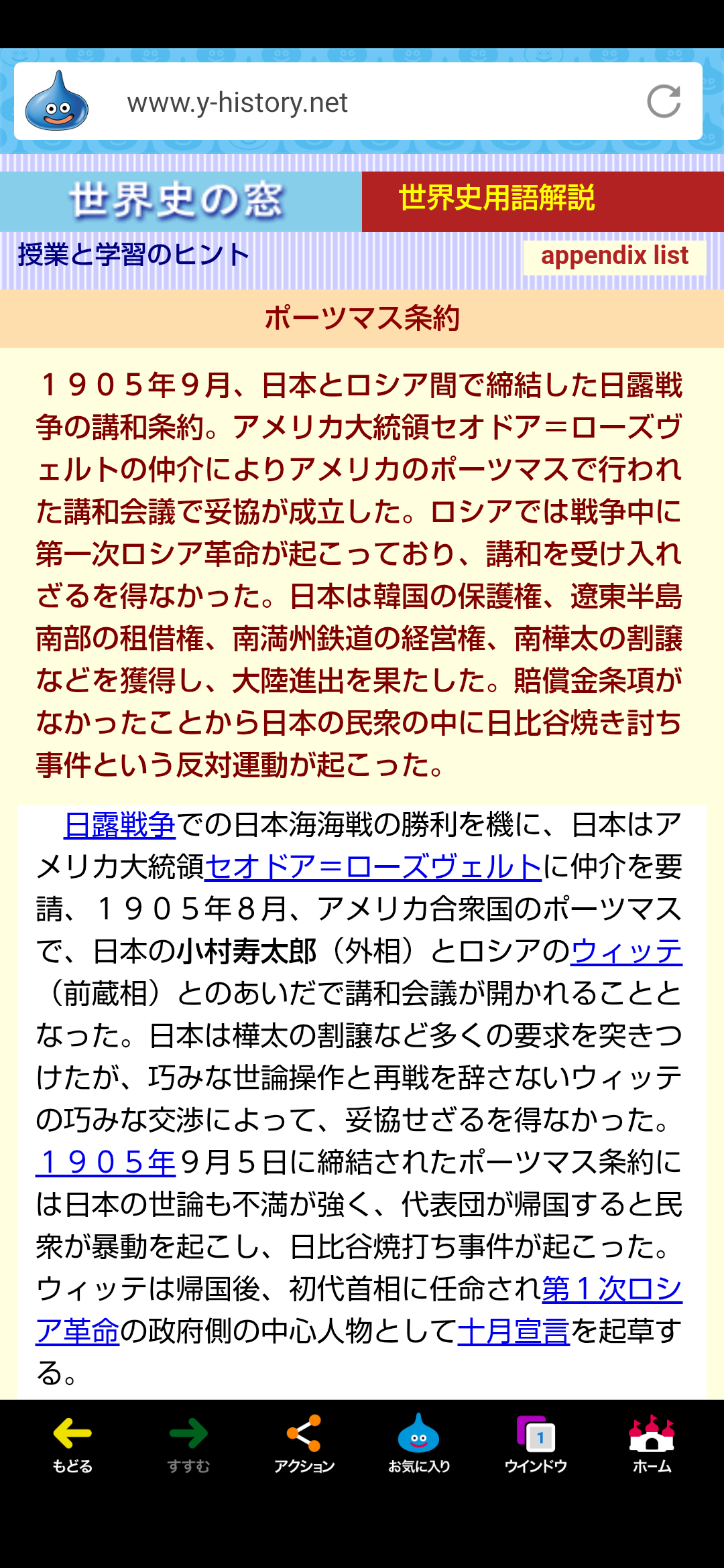Open the appendix list link
The image size is (724, 1568).
coord(615,257)
